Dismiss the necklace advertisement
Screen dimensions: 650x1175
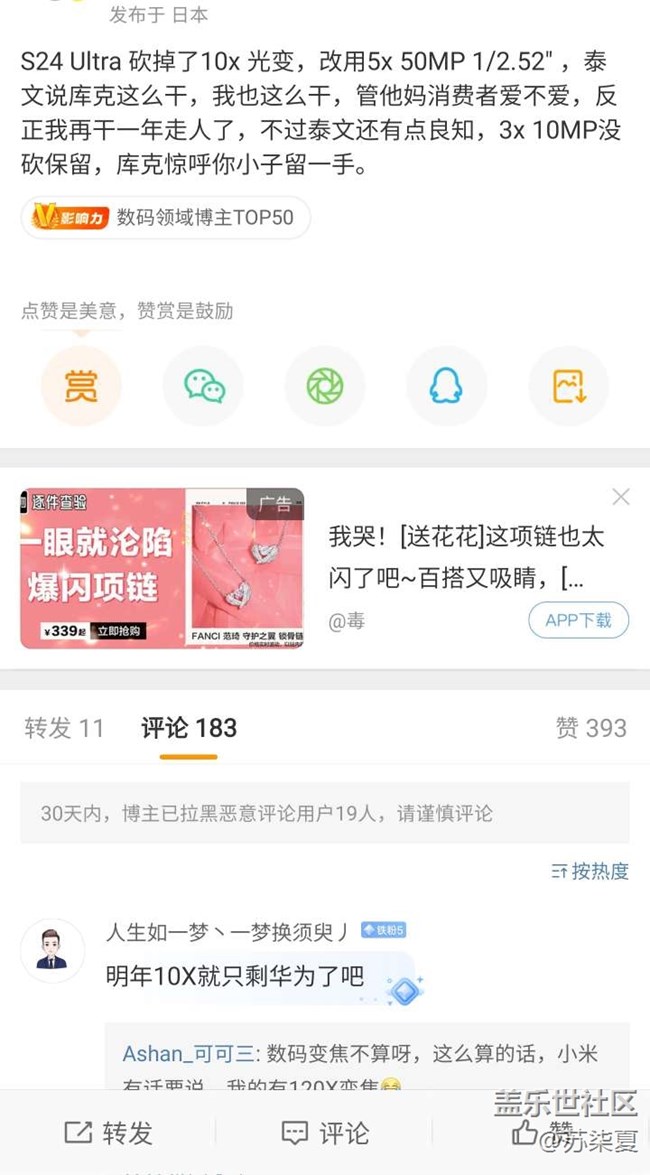point(621,497)
